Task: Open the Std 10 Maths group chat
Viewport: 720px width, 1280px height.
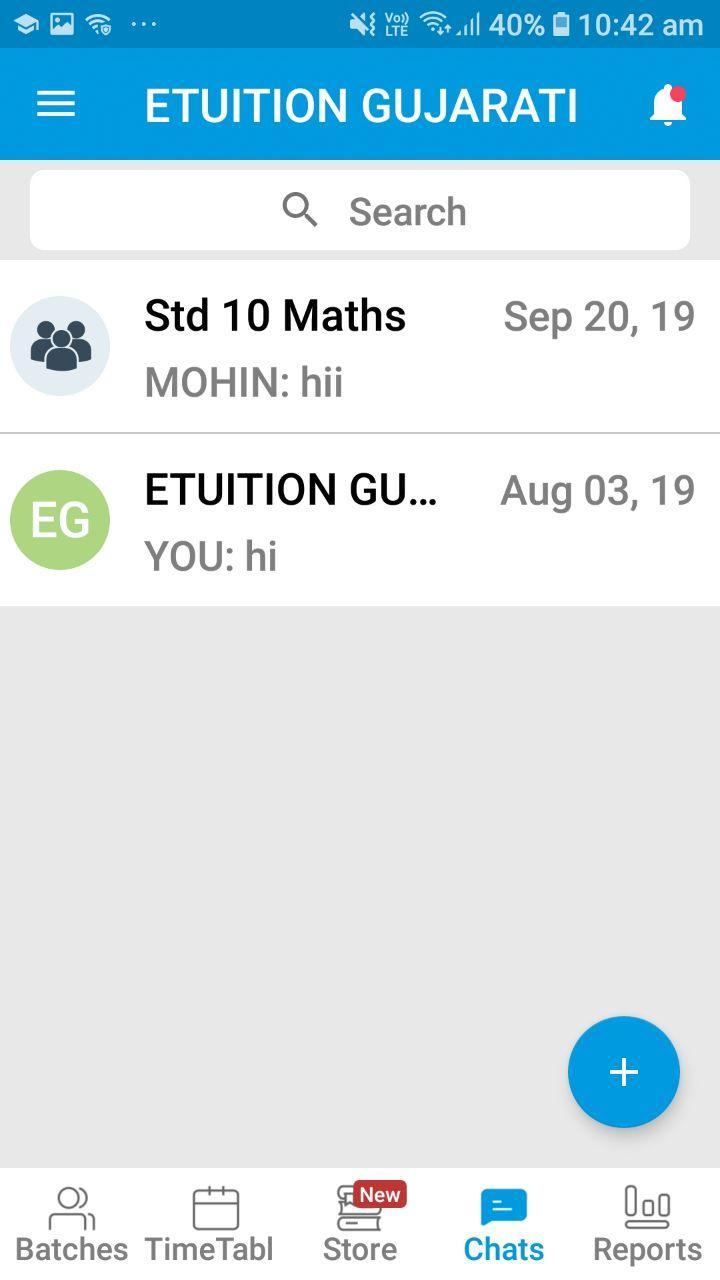Action: [x=360, y=346]
